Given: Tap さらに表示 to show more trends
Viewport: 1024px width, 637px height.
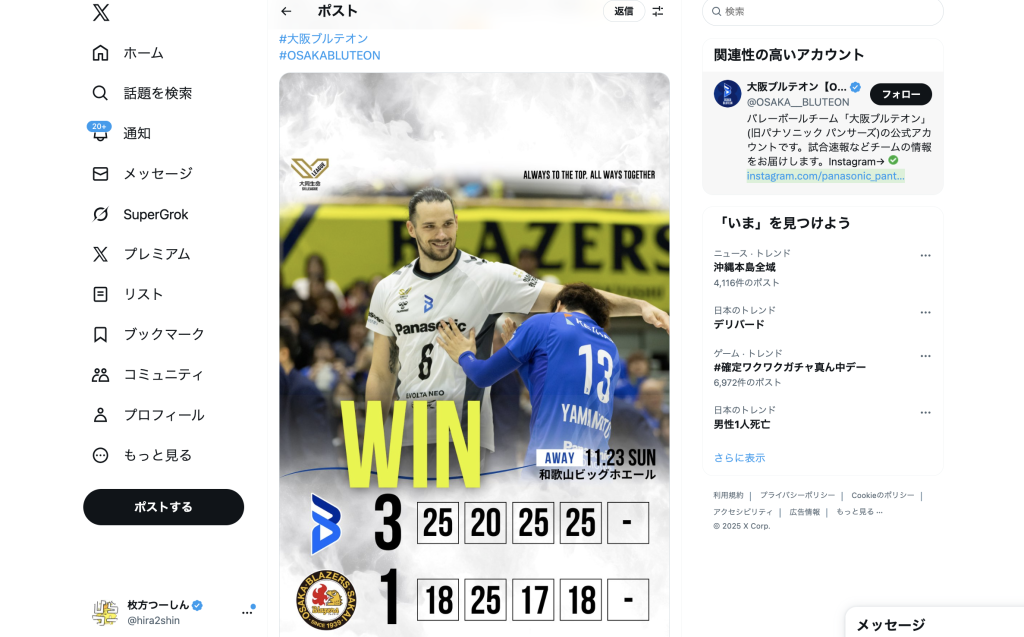Looking at the screenshot, I should pyautogui.click(x=739, y=457).
